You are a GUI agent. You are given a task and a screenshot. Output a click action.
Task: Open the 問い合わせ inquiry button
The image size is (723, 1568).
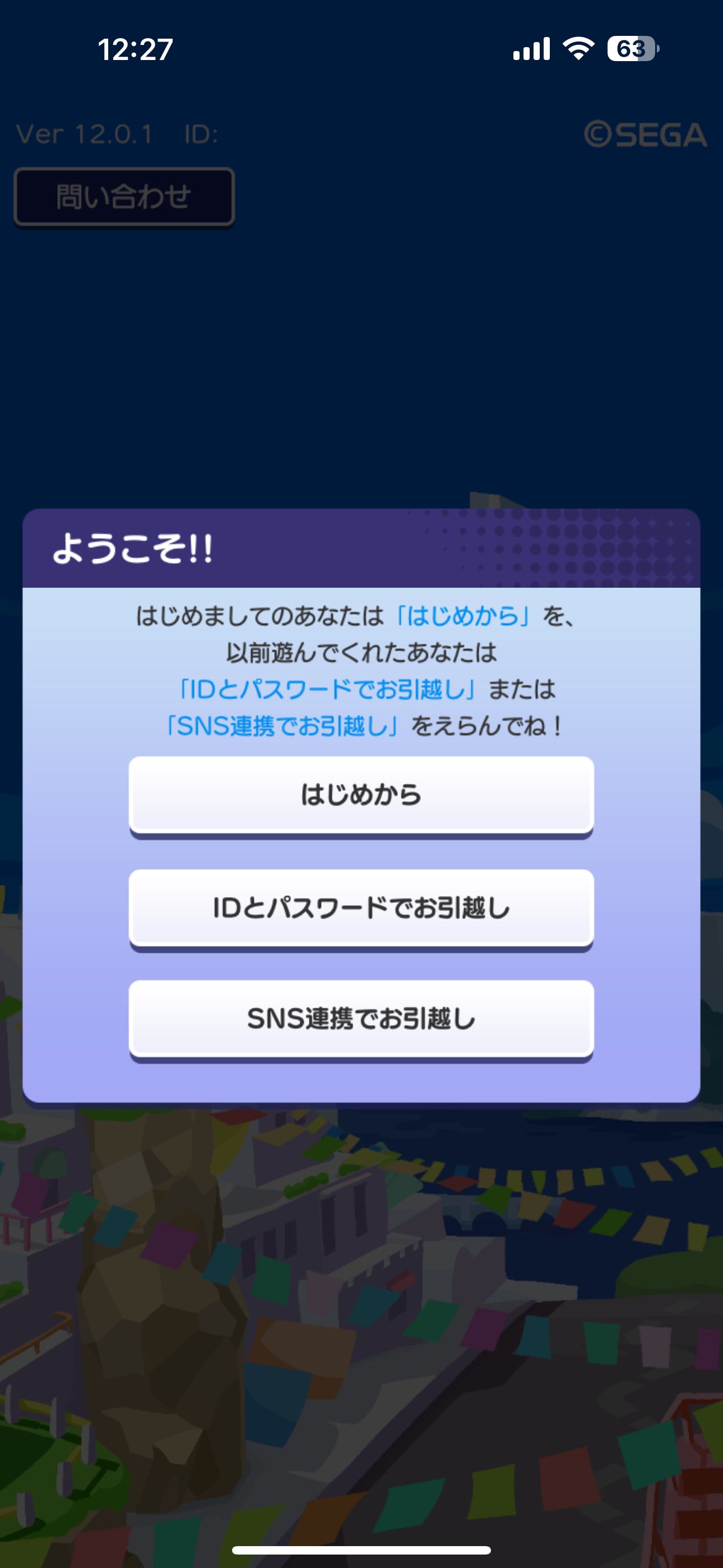click(x=124, y=197)
